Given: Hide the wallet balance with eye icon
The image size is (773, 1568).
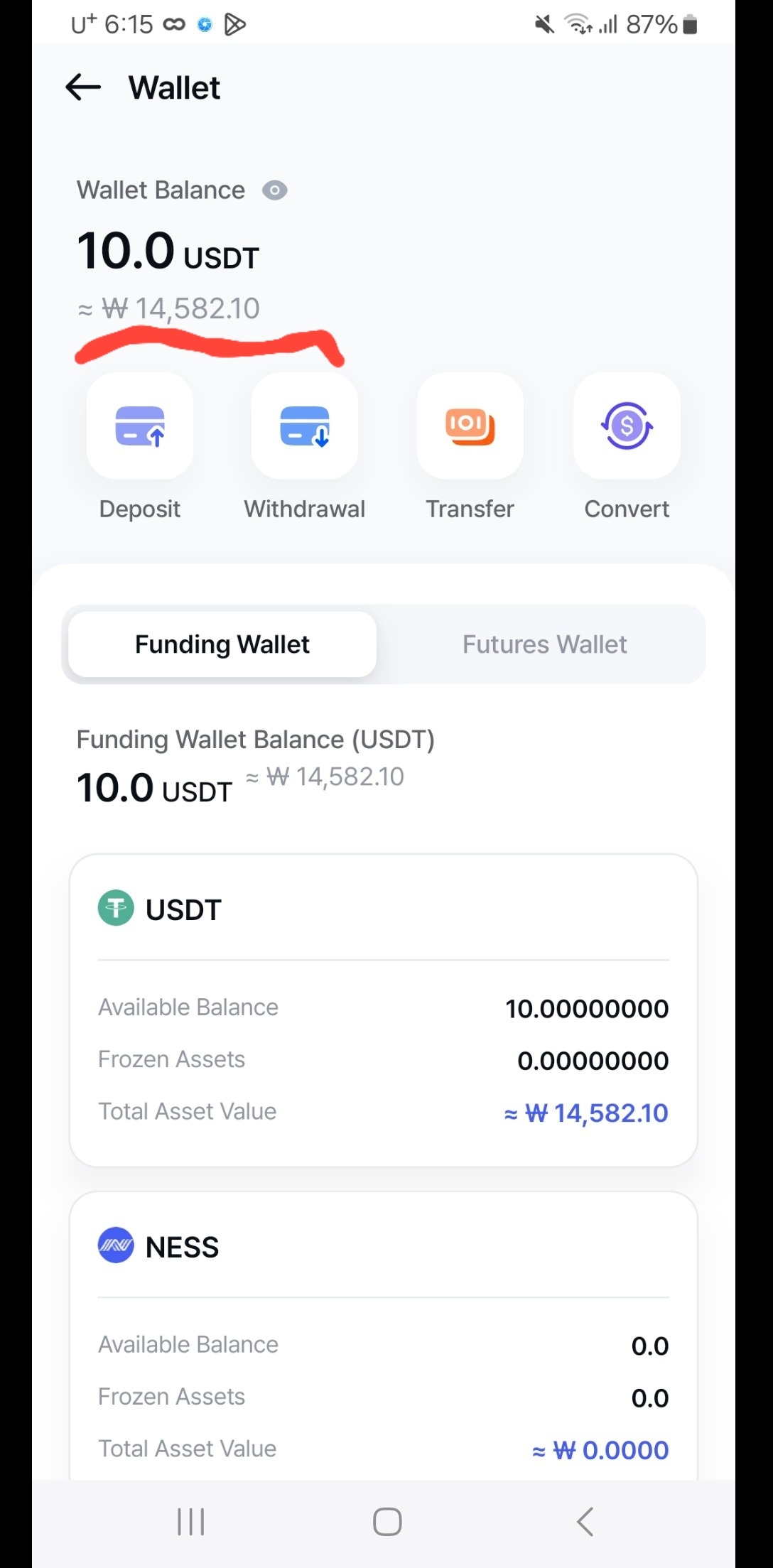Looking at the screenshot, I should pyautogui.click(x=274, y=190).
